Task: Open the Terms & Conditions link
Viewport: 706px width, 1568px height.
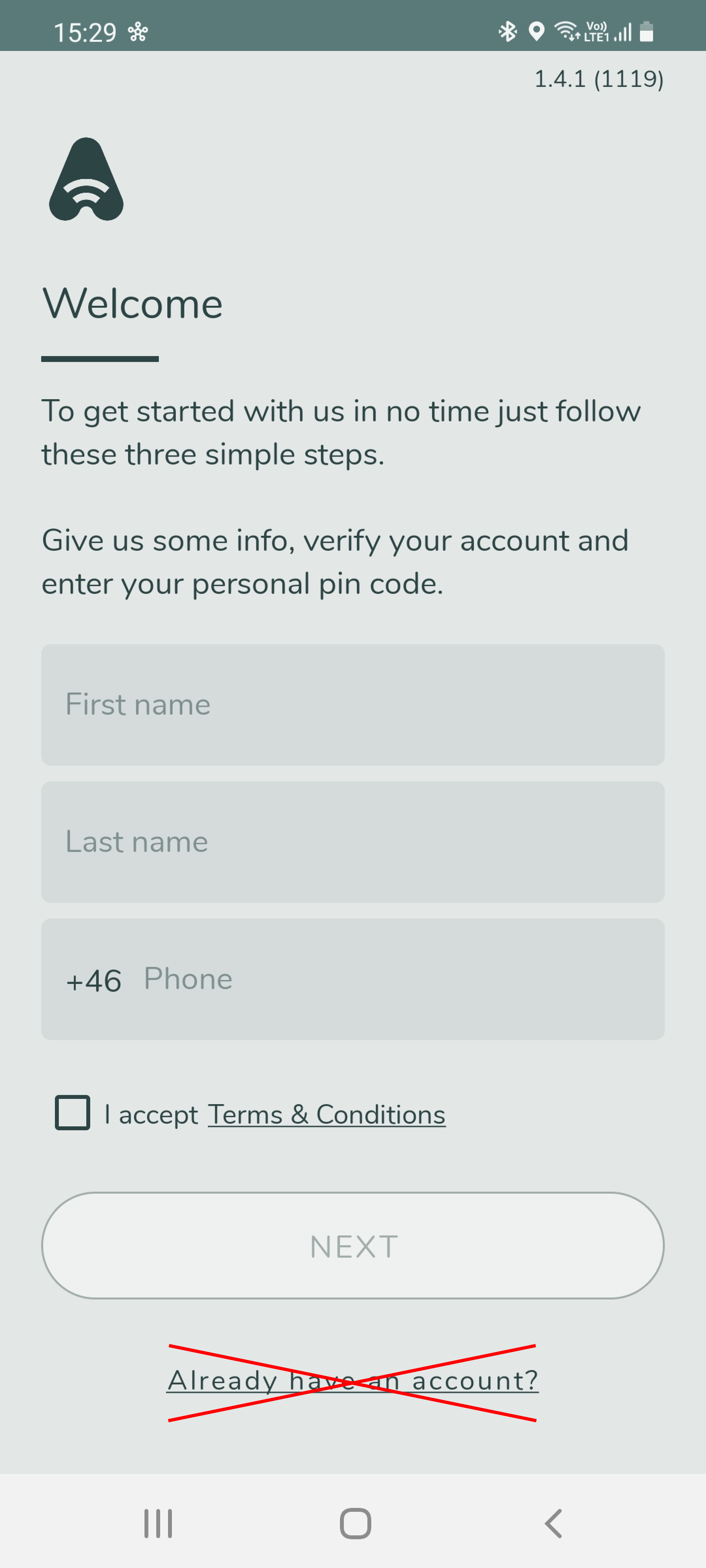Action: 327,1115
